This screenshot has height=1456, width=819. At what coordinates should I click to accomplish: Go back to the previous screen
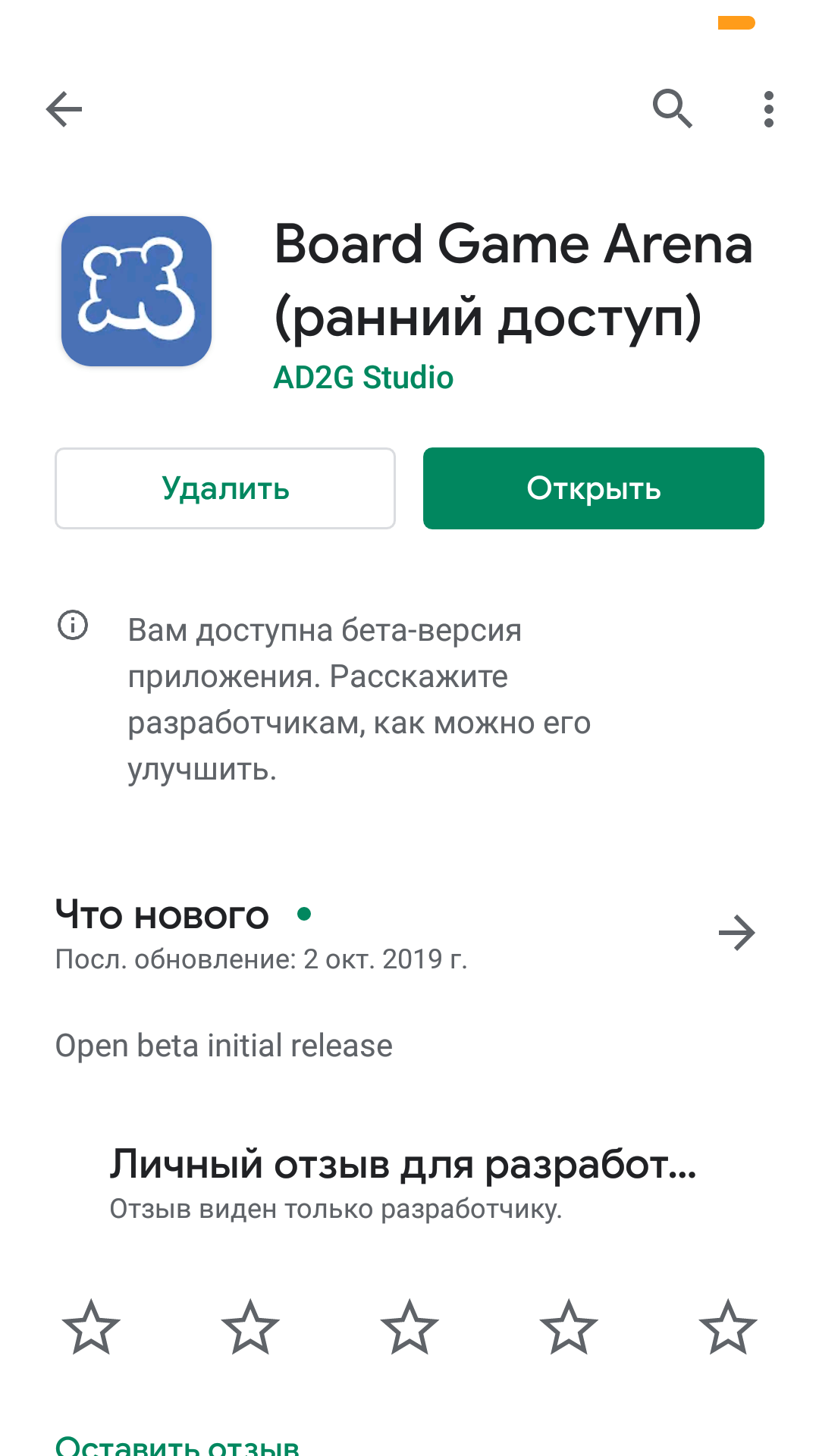click(x=64, y=109)
